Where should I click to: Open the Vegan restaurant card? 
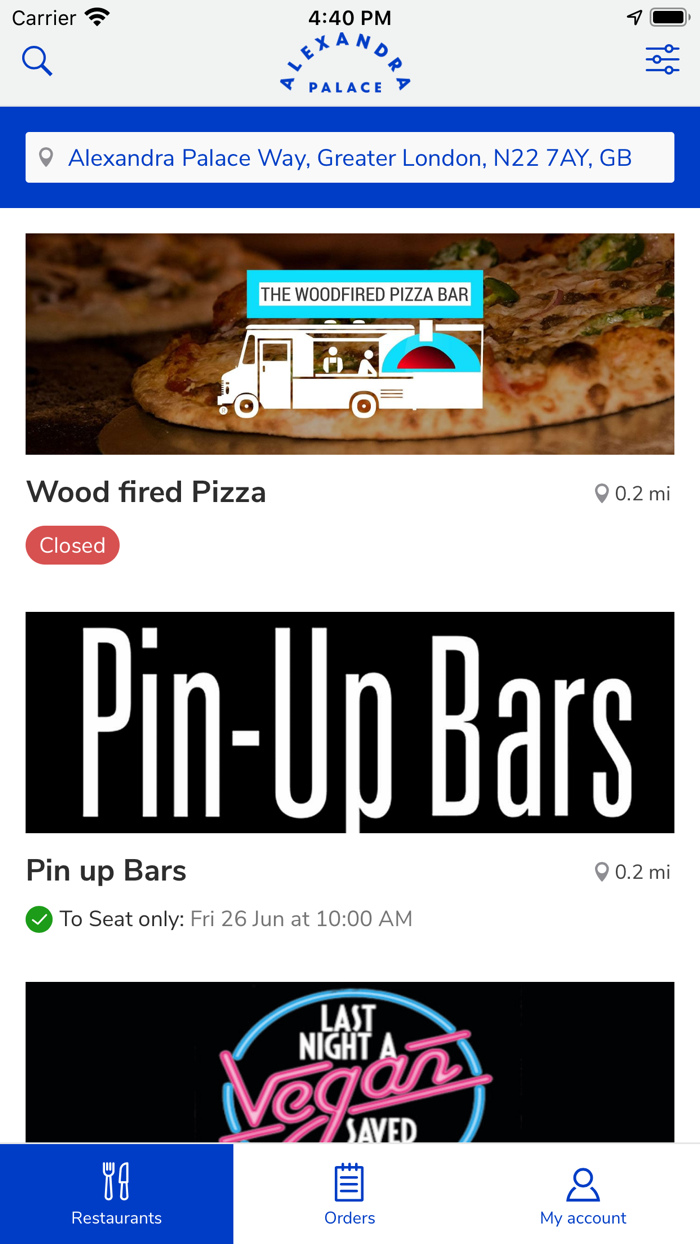pos(350,1062)
